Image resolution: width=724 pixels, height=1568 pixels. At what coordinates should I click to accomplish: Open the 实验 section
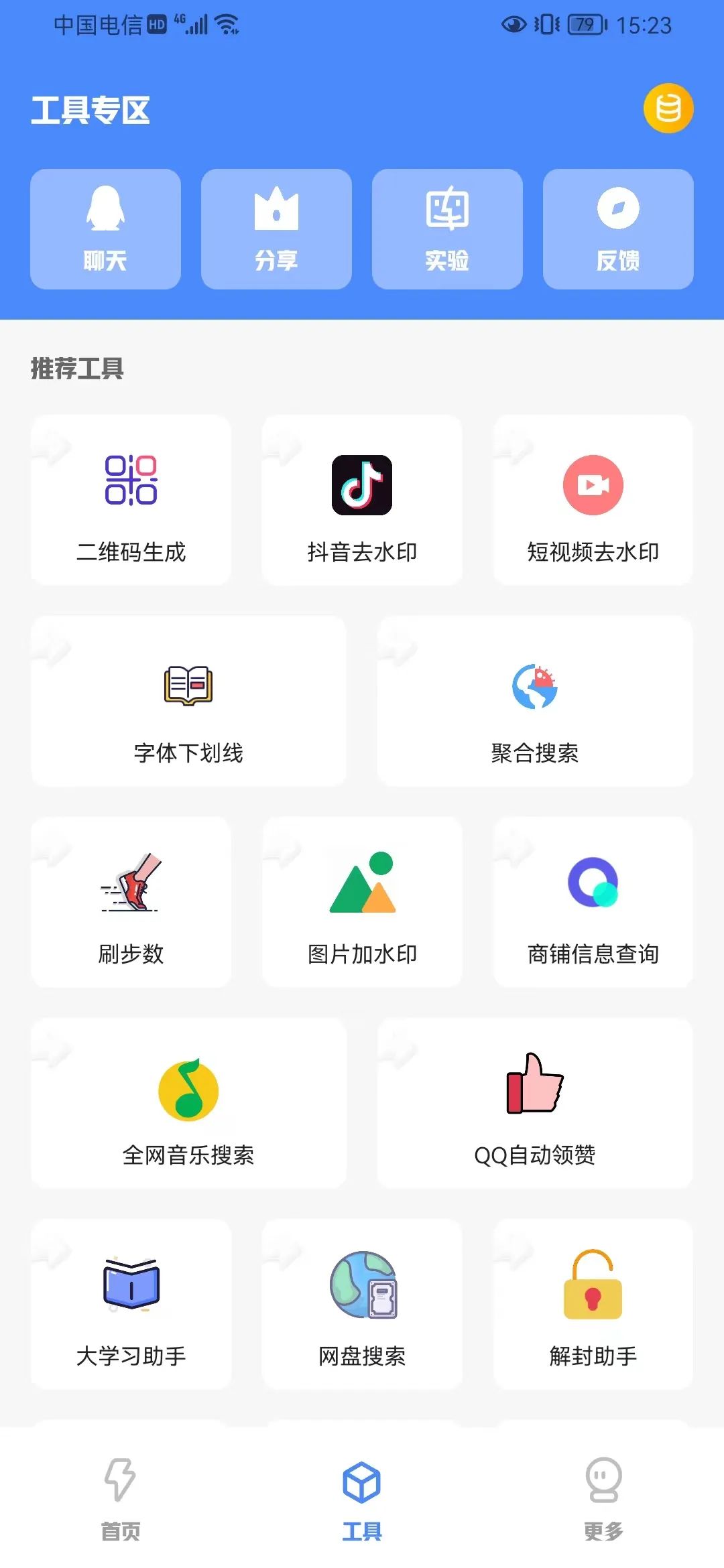tap(447, 229)
